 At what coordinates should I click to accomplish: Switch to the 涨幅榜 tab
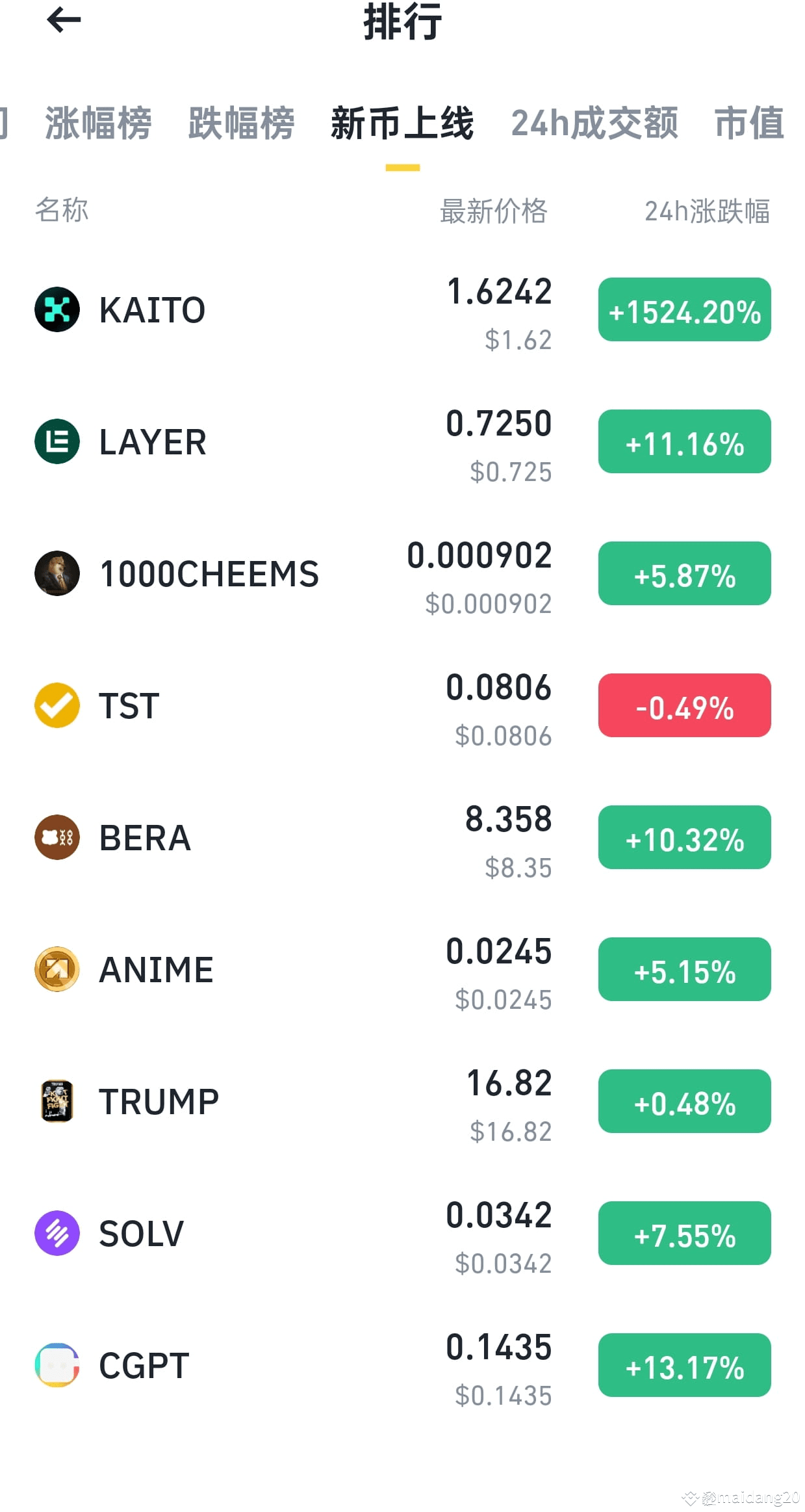pyautogui.click(x=98, y=123)
